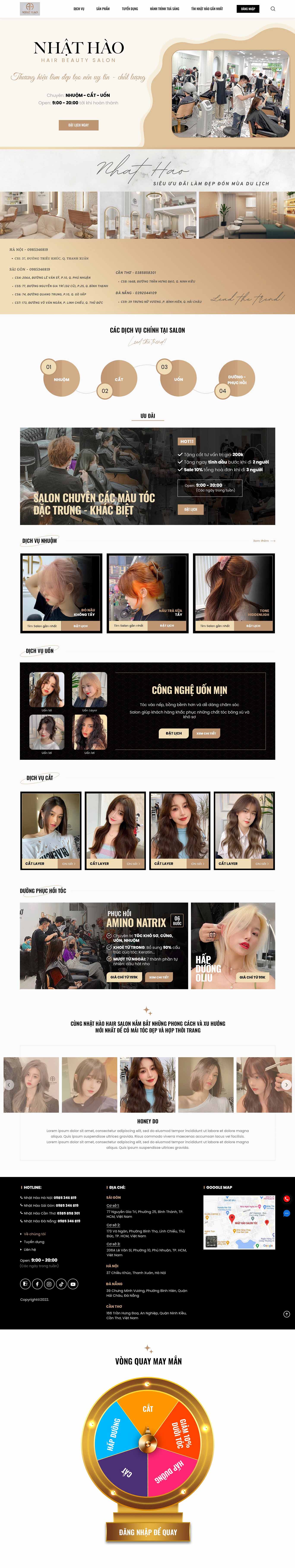295x1568 pixels.
Task: Open Xem thêm beside Dịch vụ nhuộm
Action: coord(264,540)
